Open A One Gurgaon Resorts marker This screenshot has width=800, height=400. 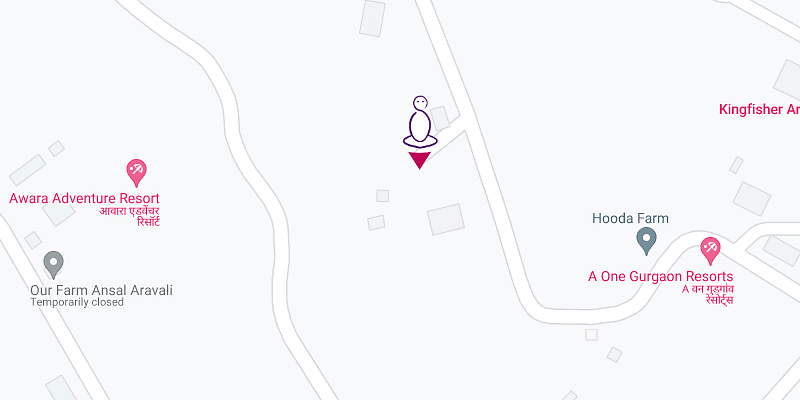(710, 249)
